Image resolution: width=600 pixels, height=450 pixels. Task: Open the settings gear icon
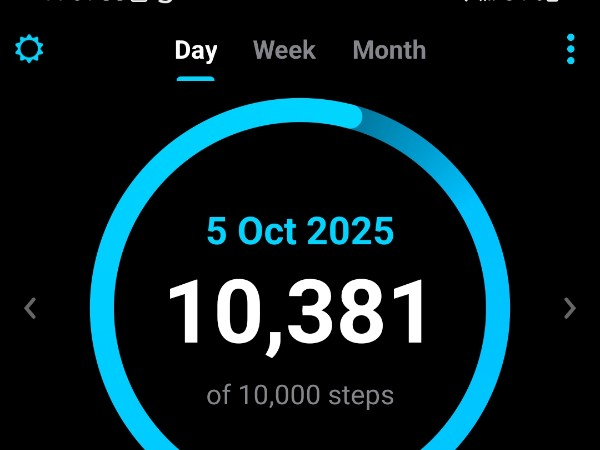click(30, 49)
